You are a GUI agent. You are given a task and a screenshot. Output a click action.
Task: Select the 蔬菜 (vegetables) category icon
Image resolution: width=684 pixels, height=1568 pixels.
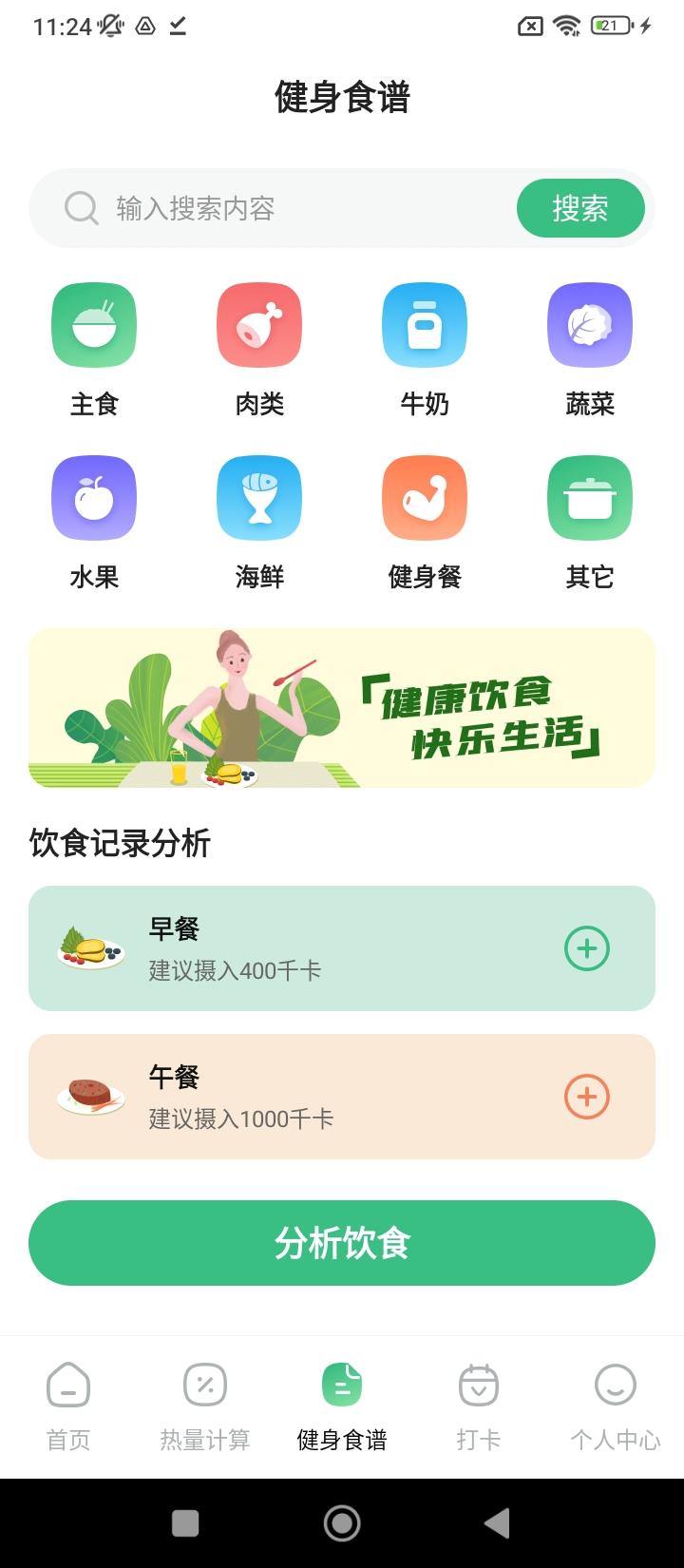point(589,324)
